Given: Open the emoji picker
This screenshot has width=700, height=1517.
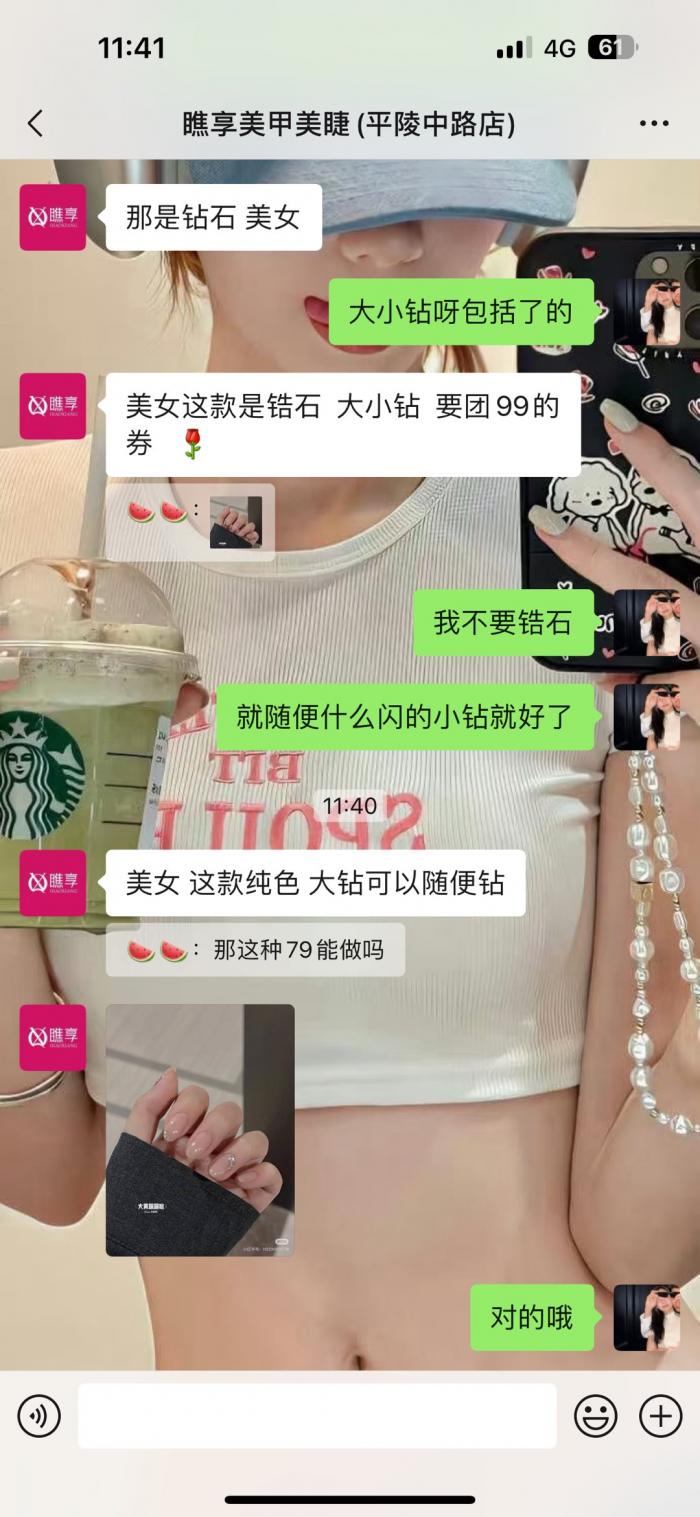Looking at the screenshot, I should [x=595, y=1416].
